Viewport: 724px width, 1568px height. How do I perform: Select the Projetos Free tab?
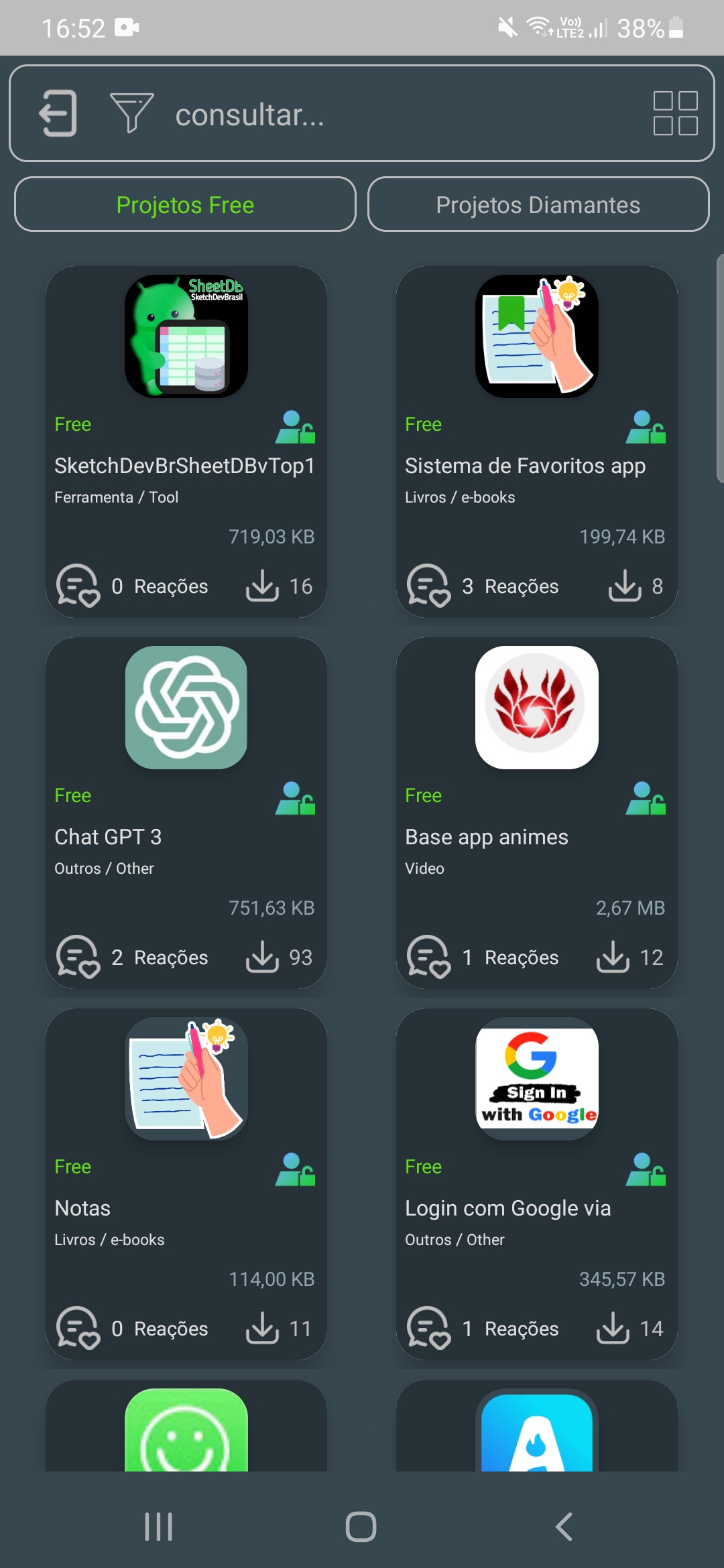tap(185, 204)
